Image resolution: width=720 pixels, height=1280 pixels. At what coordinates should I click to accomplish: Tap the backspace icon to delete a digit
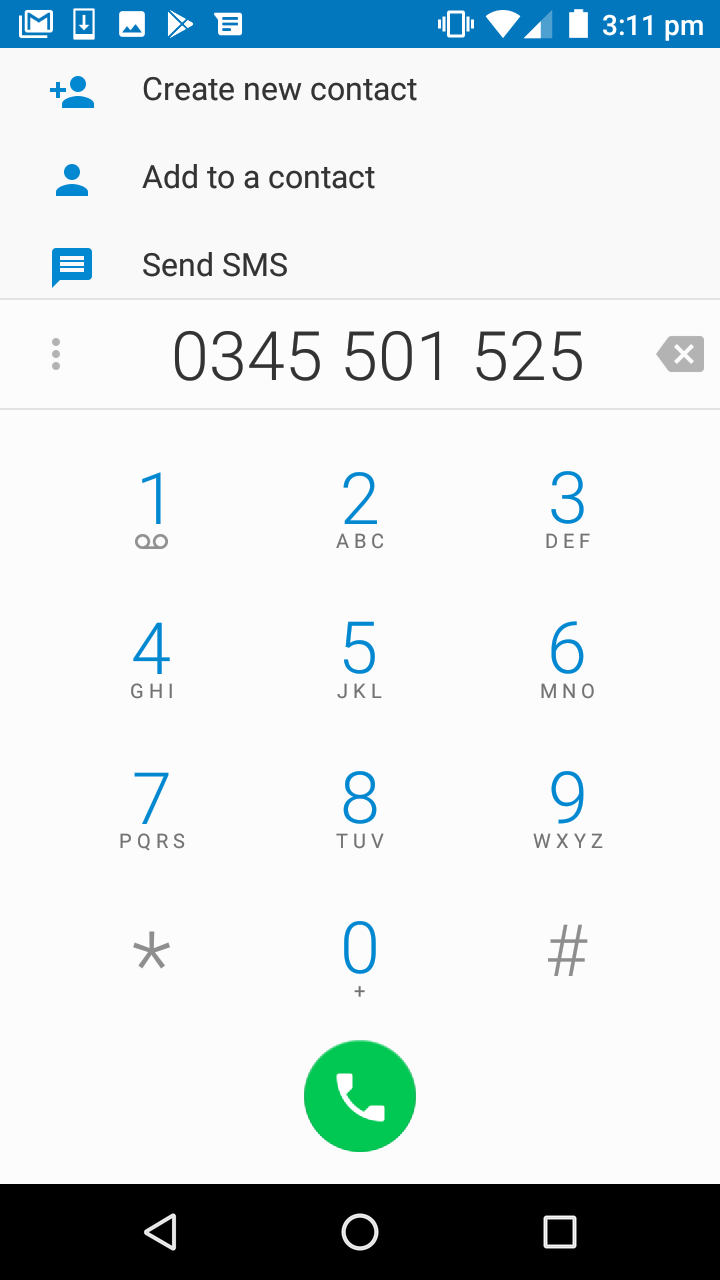(x=680, y=354)
